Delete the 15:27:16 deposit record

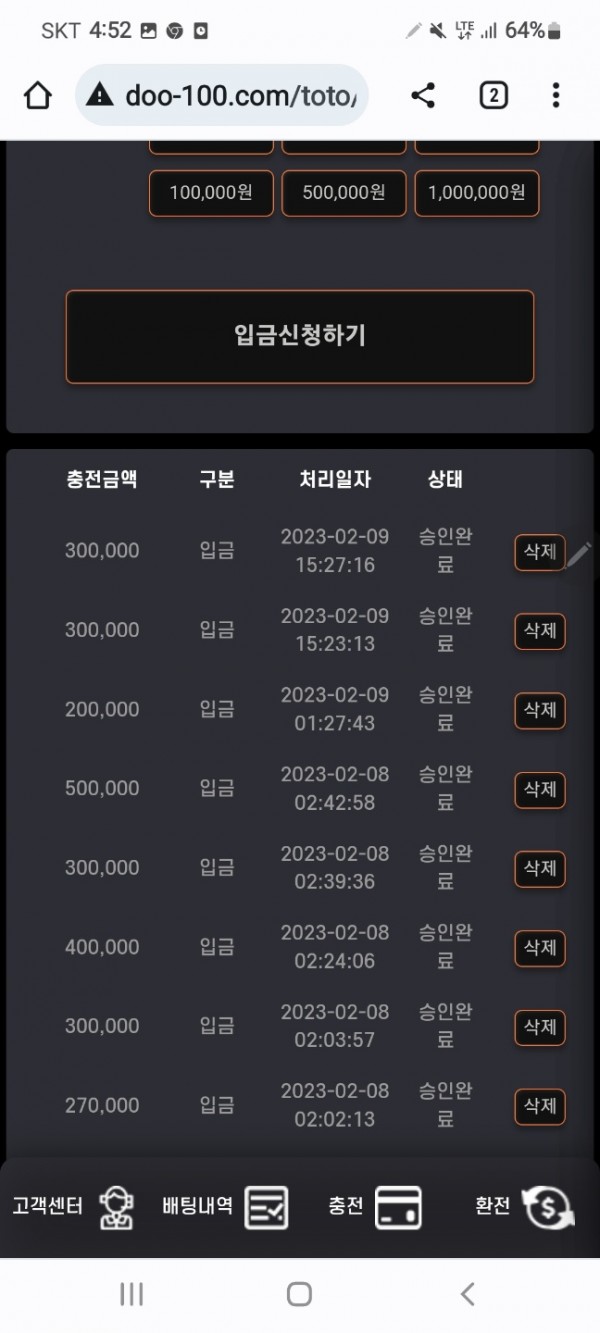pos(540,552)
